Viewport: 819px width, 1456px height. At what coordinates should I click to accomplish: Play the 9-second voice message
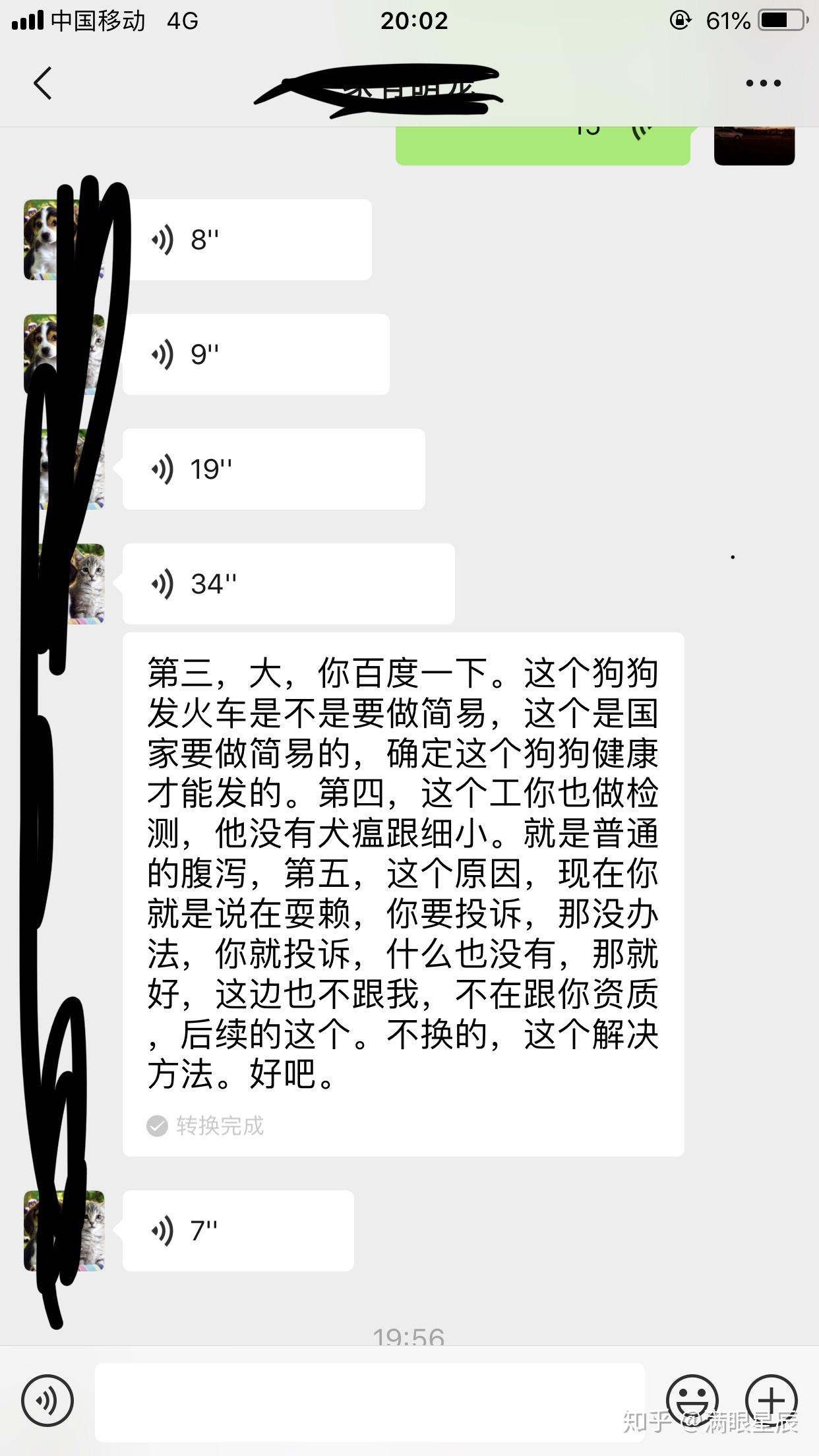(256, 354)
